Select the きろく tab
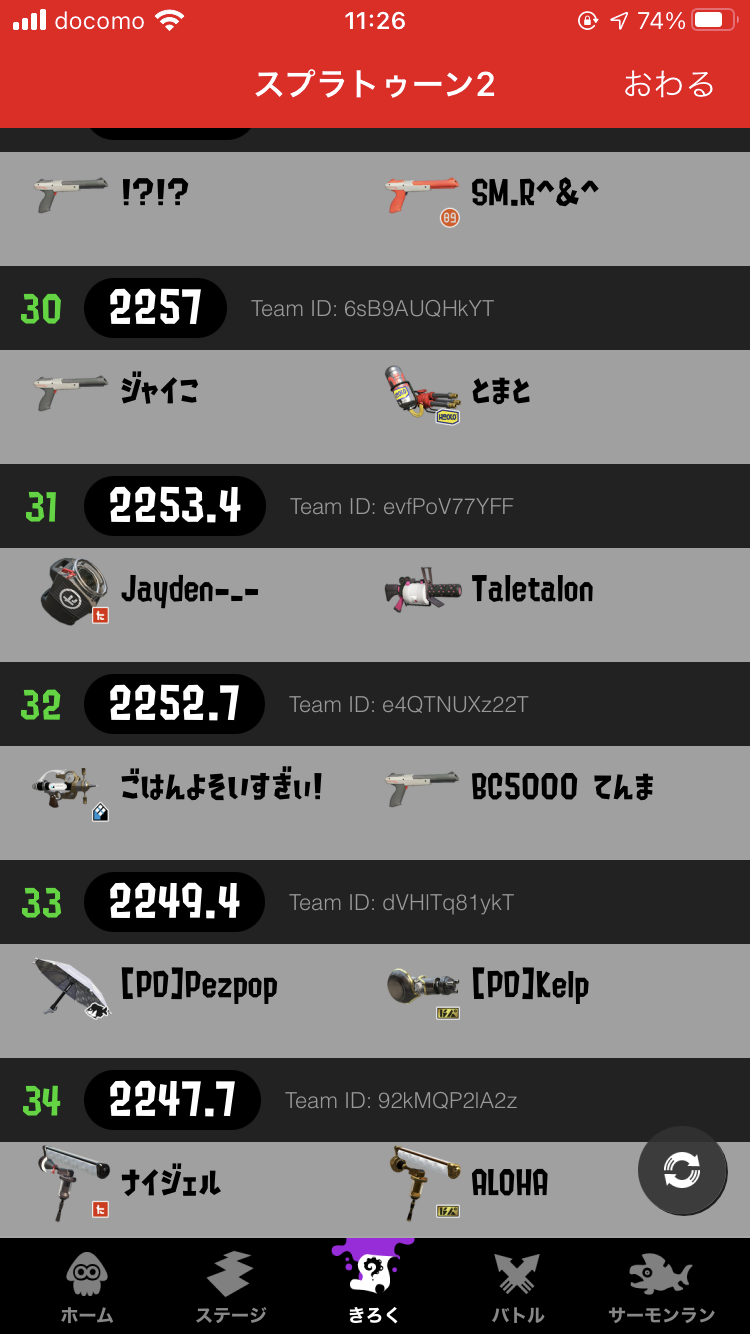 [374, 1287]
